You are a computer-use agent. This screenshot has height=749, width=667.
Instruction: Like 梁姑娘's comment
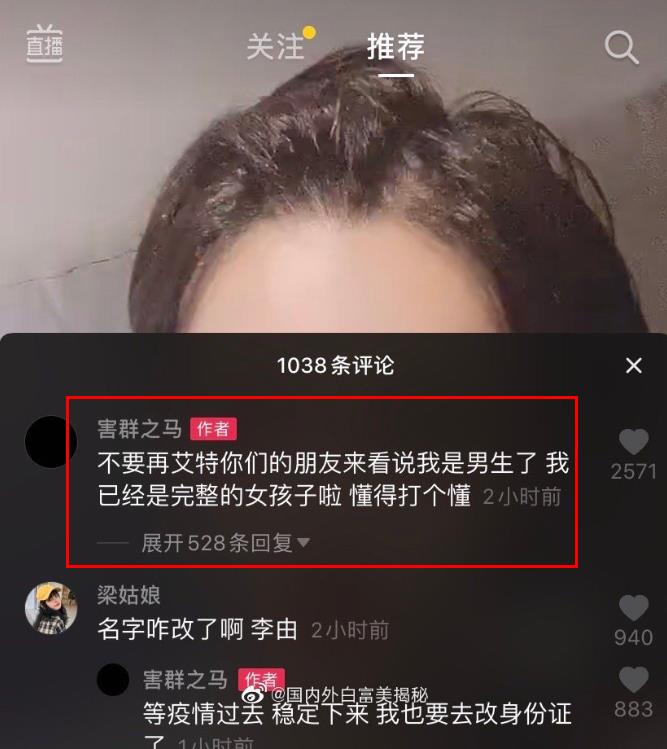[633, 608]
